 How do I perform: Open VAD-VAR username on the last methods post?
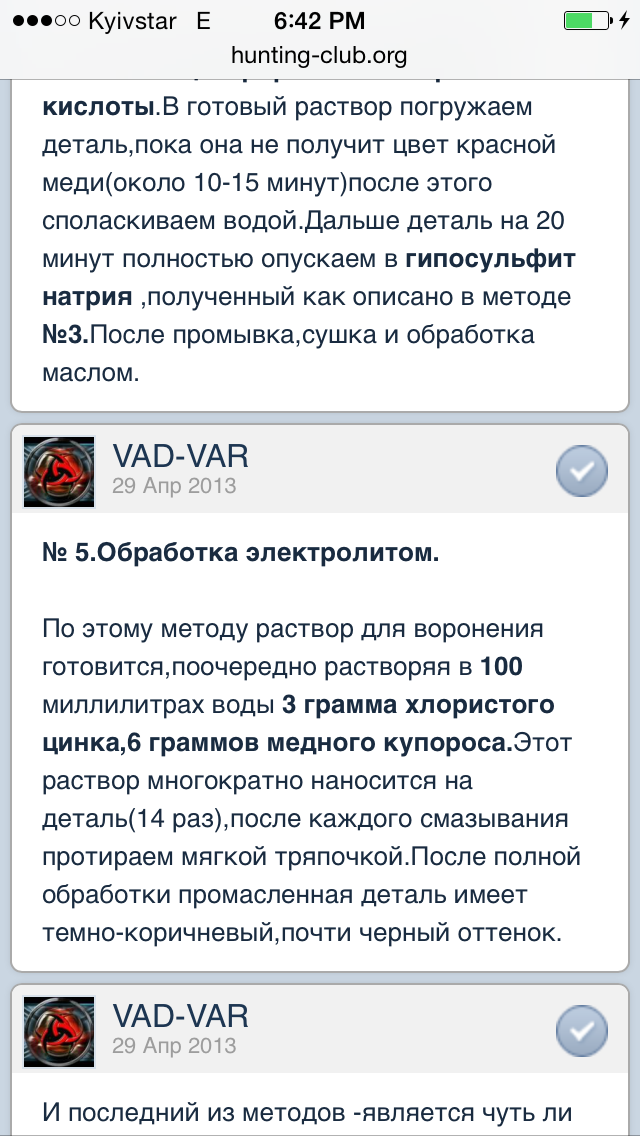(180, 1017)
